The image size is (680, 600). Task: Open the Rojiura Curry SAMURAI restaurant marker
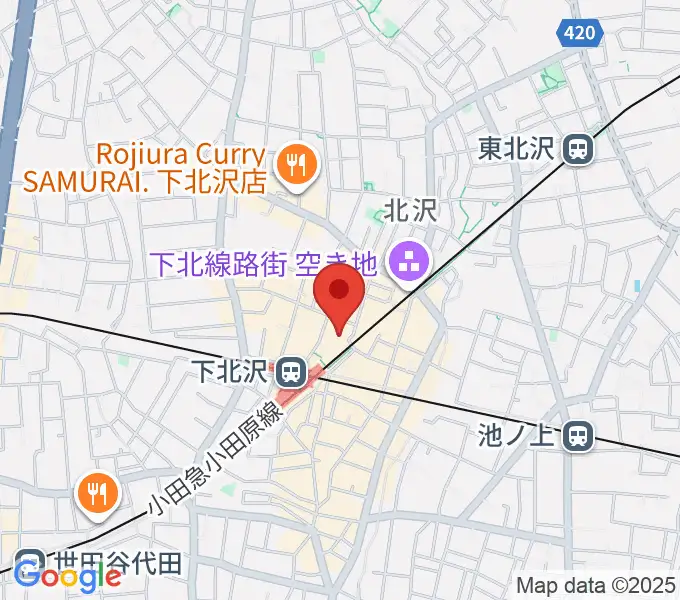click(x=295, y=166)
